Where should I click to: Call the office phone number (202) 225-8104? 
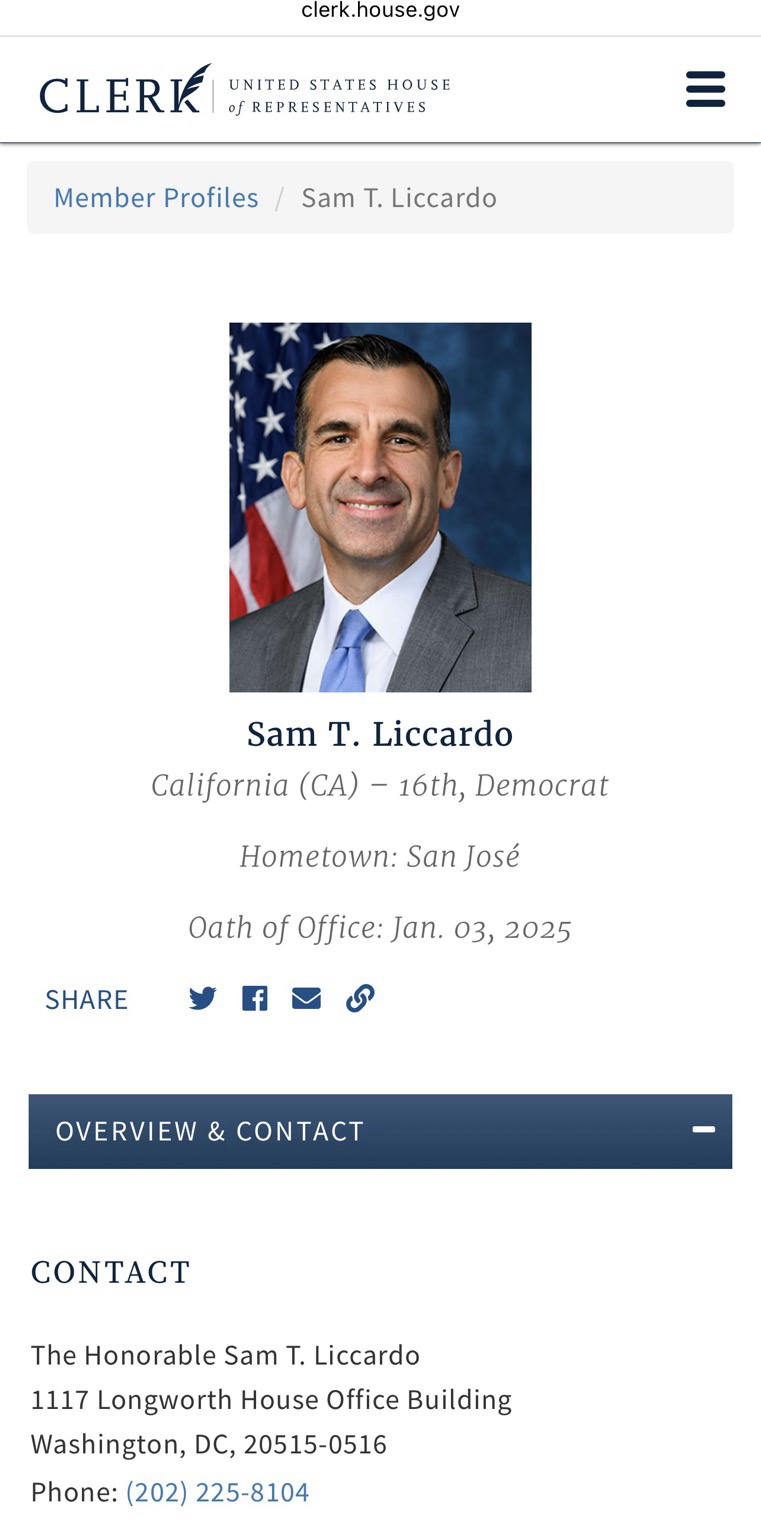pos(217,1491)
